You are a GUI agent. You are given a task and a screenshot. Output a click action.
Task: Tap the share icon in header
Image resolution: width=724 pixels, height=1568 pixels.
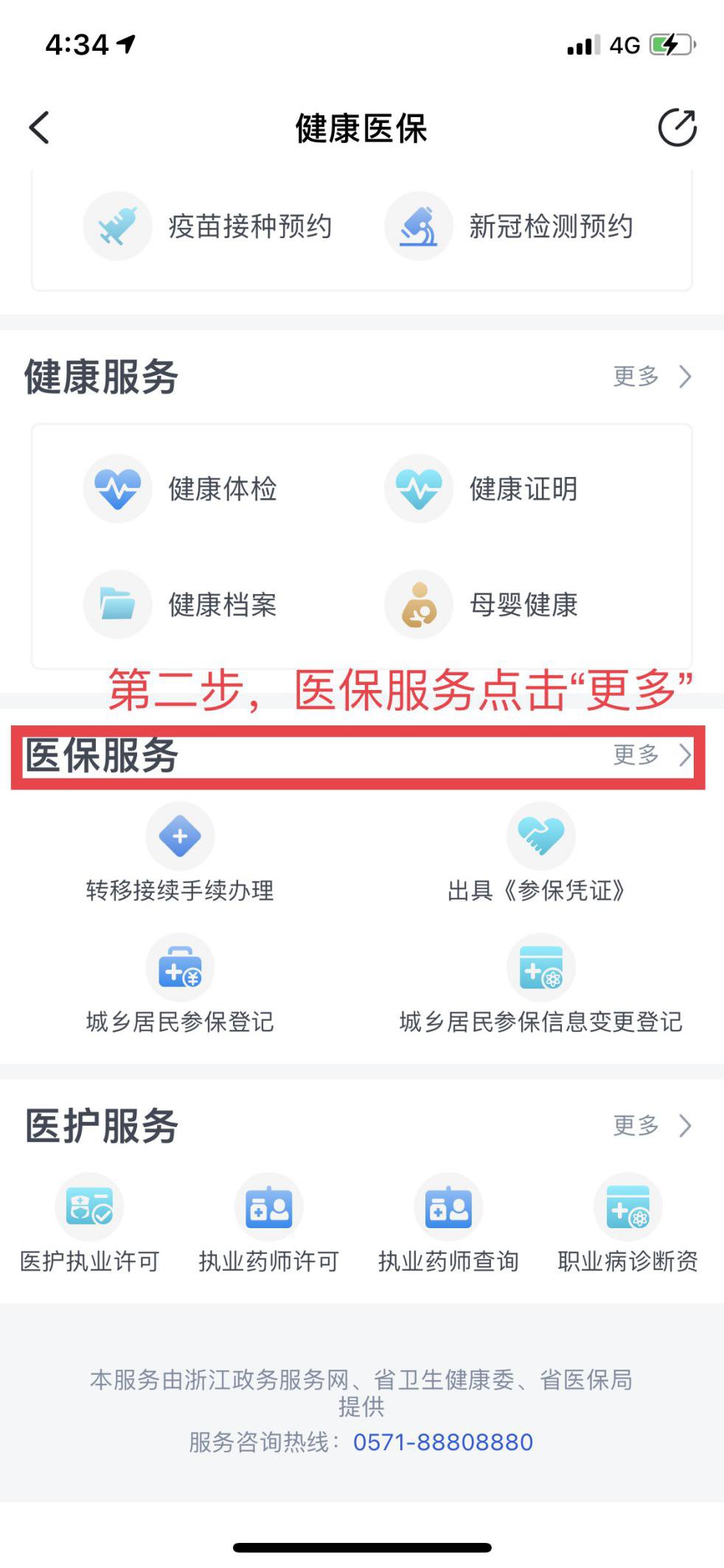676,128
